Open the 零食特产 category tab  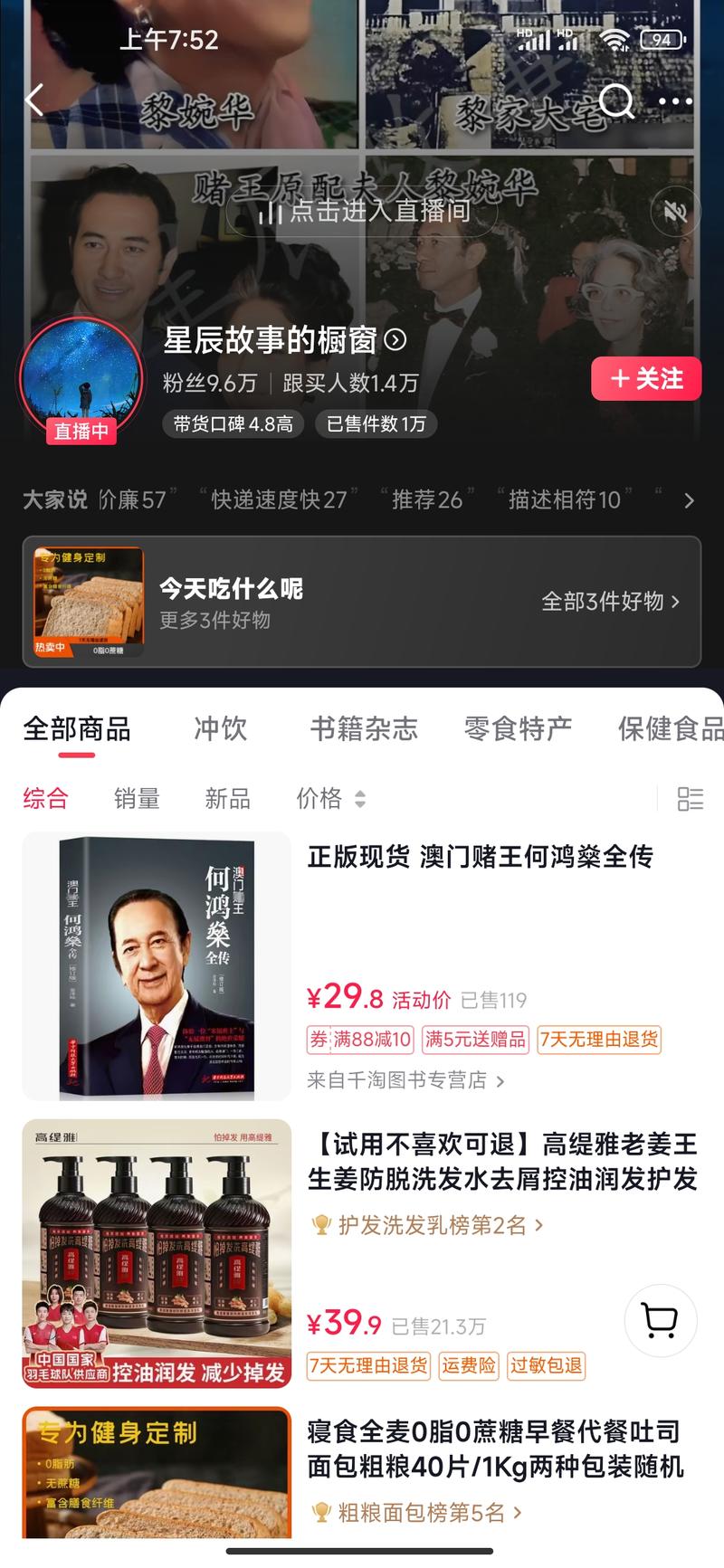click(516, 729)
